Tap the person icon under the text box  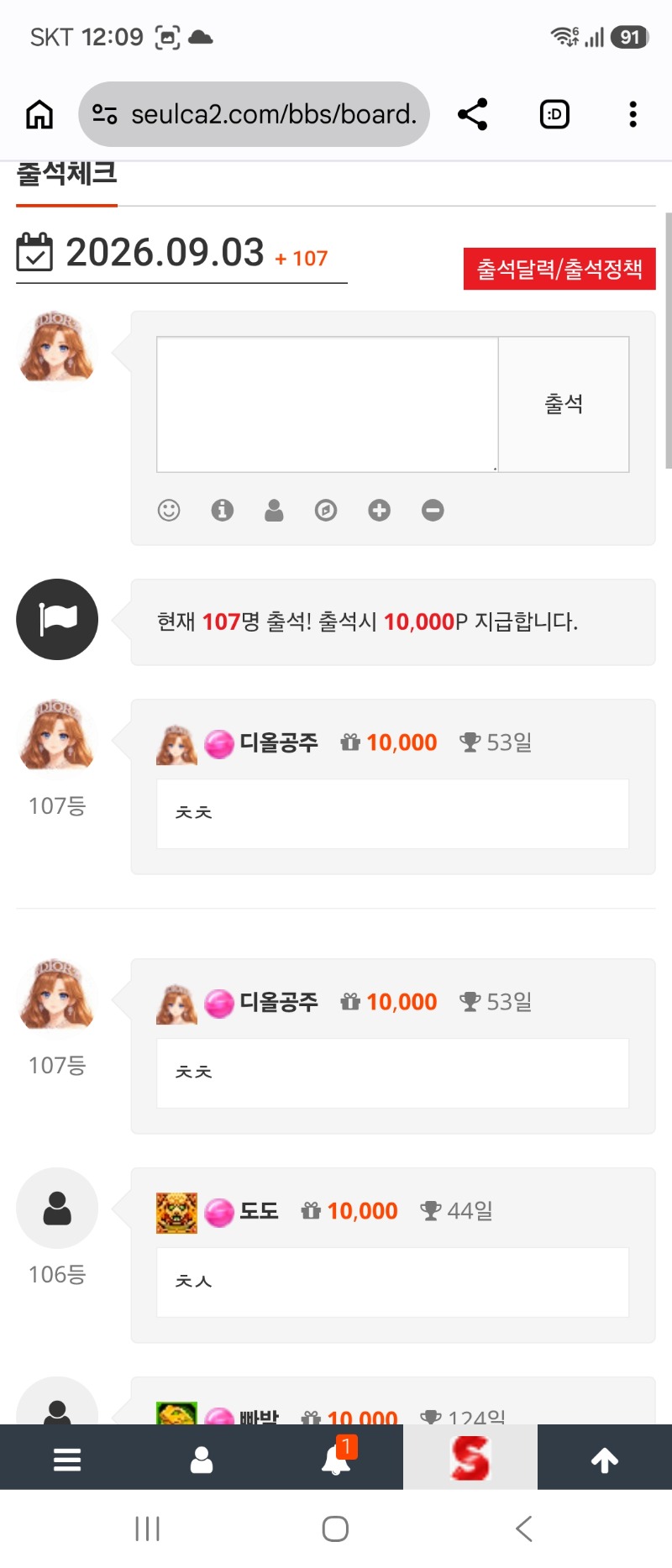point(274,510)
